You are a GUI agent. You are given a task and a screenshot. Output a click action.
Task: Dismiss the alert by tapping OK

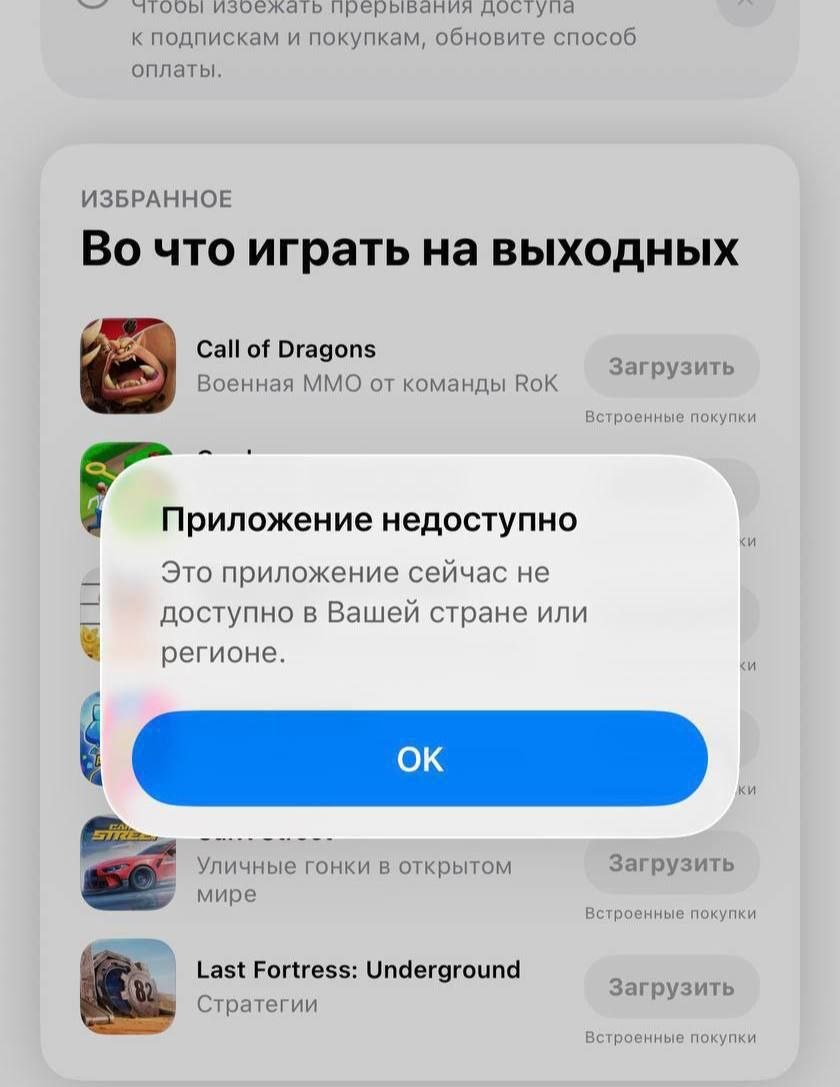[419, 759]
